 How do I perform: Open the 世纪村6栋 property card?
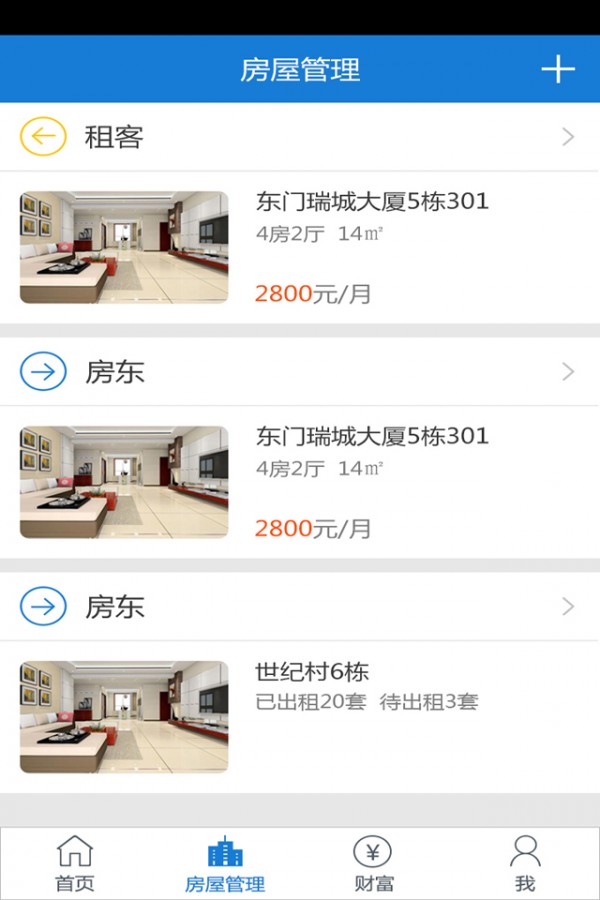click(x=300, y=716)
